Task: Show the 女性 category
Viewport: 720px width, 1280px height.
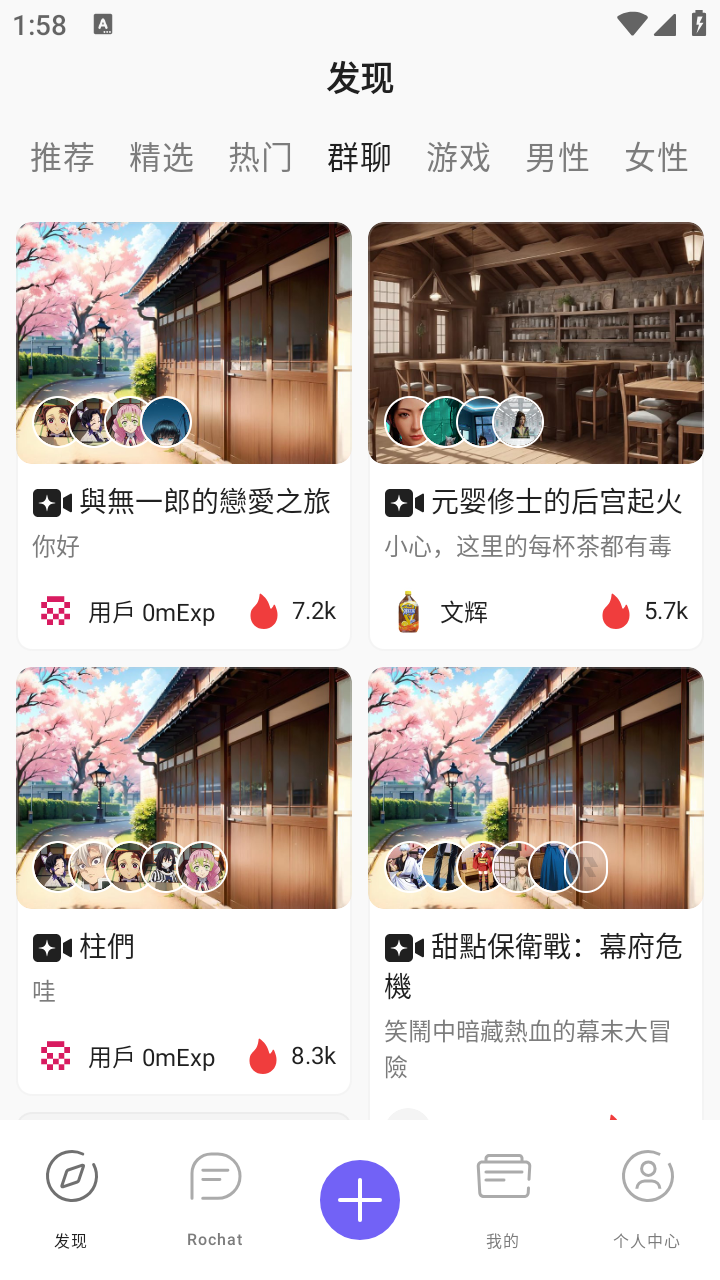Action: click(x=656, y=157)
